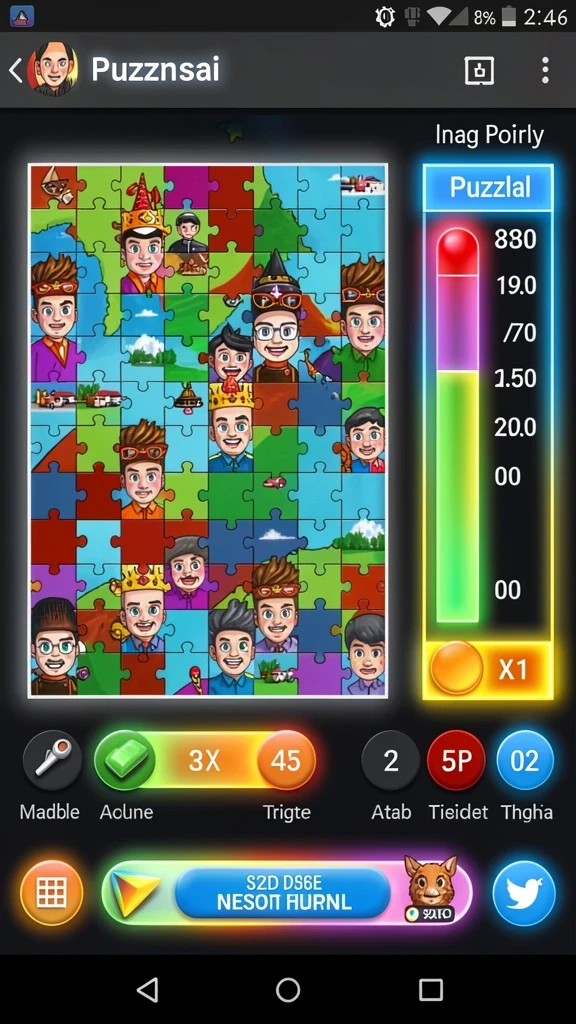The width and height of the screenshot is (576, 1024).
Task: Tap the blue NESOIT FIURNL banner button
Action: click(x=282, y=893)
